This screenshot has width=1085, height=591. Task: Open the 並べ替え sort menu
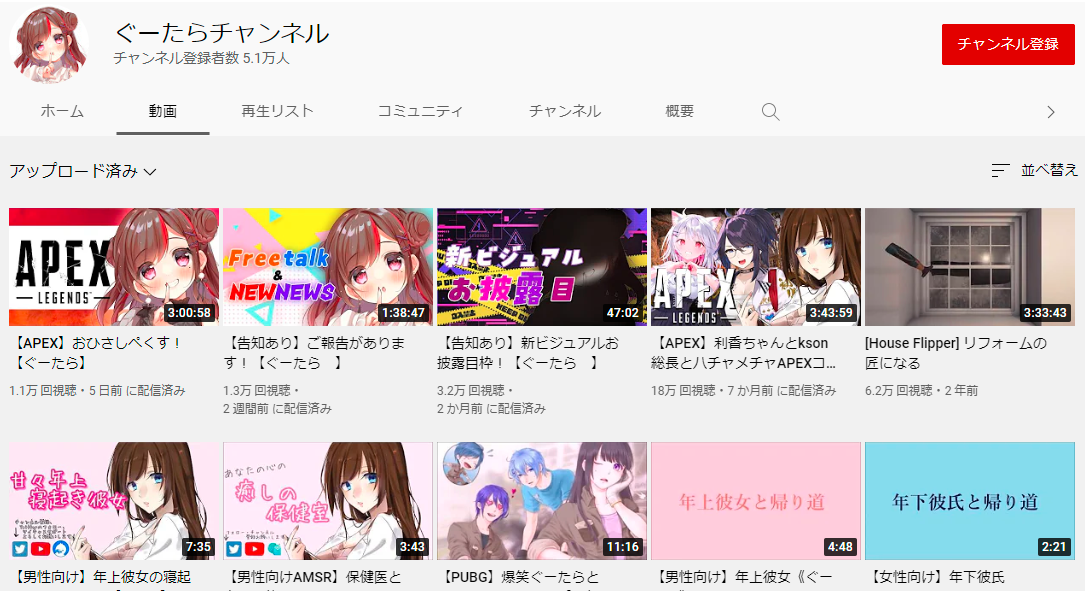1035,170
